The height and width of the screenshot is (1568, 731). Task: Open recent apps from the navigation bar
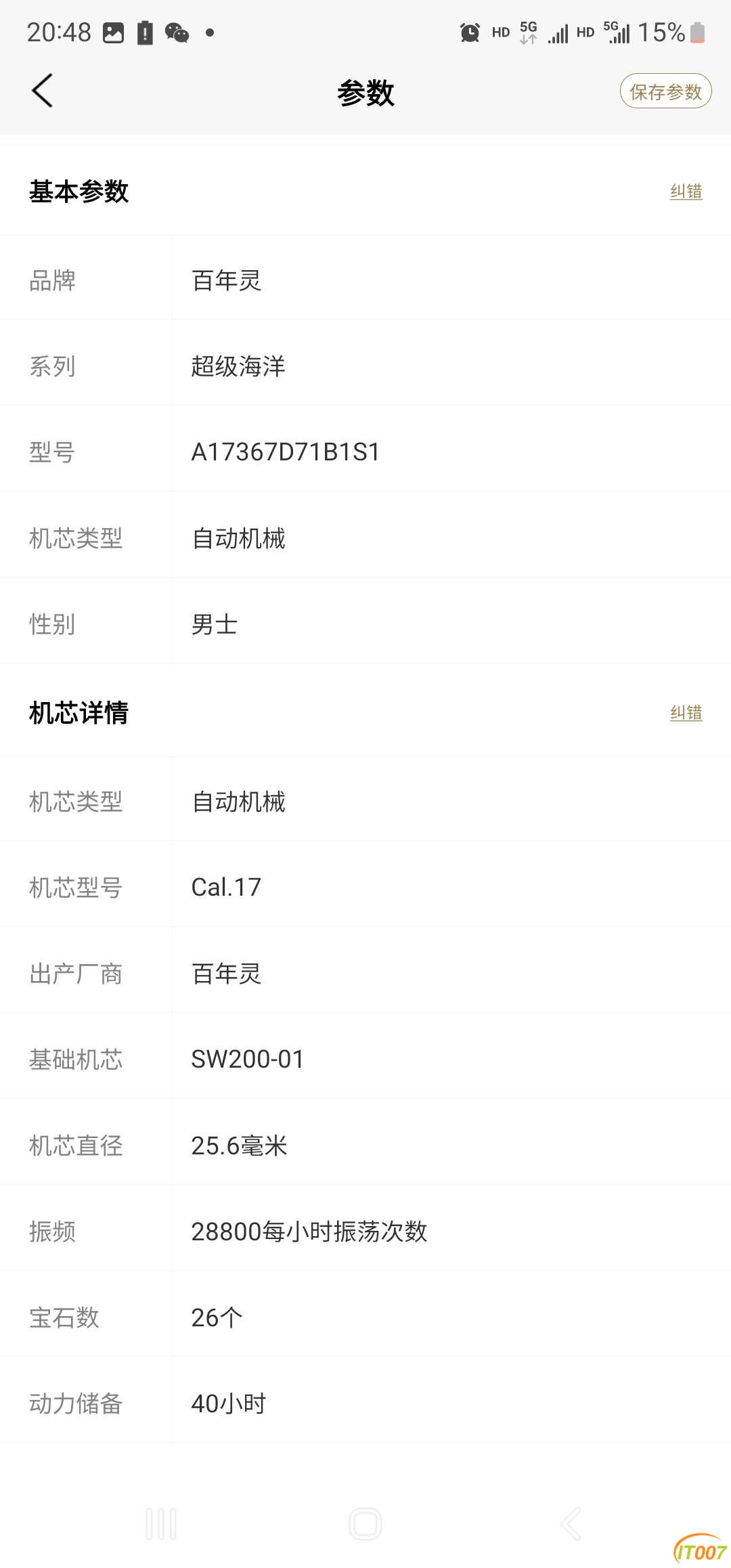click(x=161, y=1523)
